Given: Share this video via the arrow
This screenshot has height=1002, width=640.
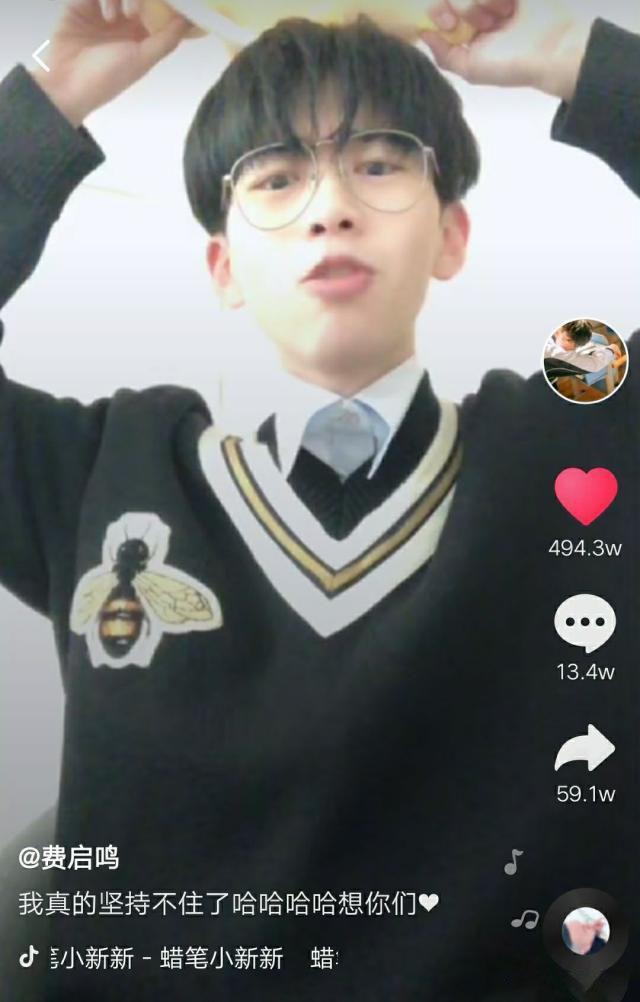Looking at the screenshot, I should [x=585, y=749].
